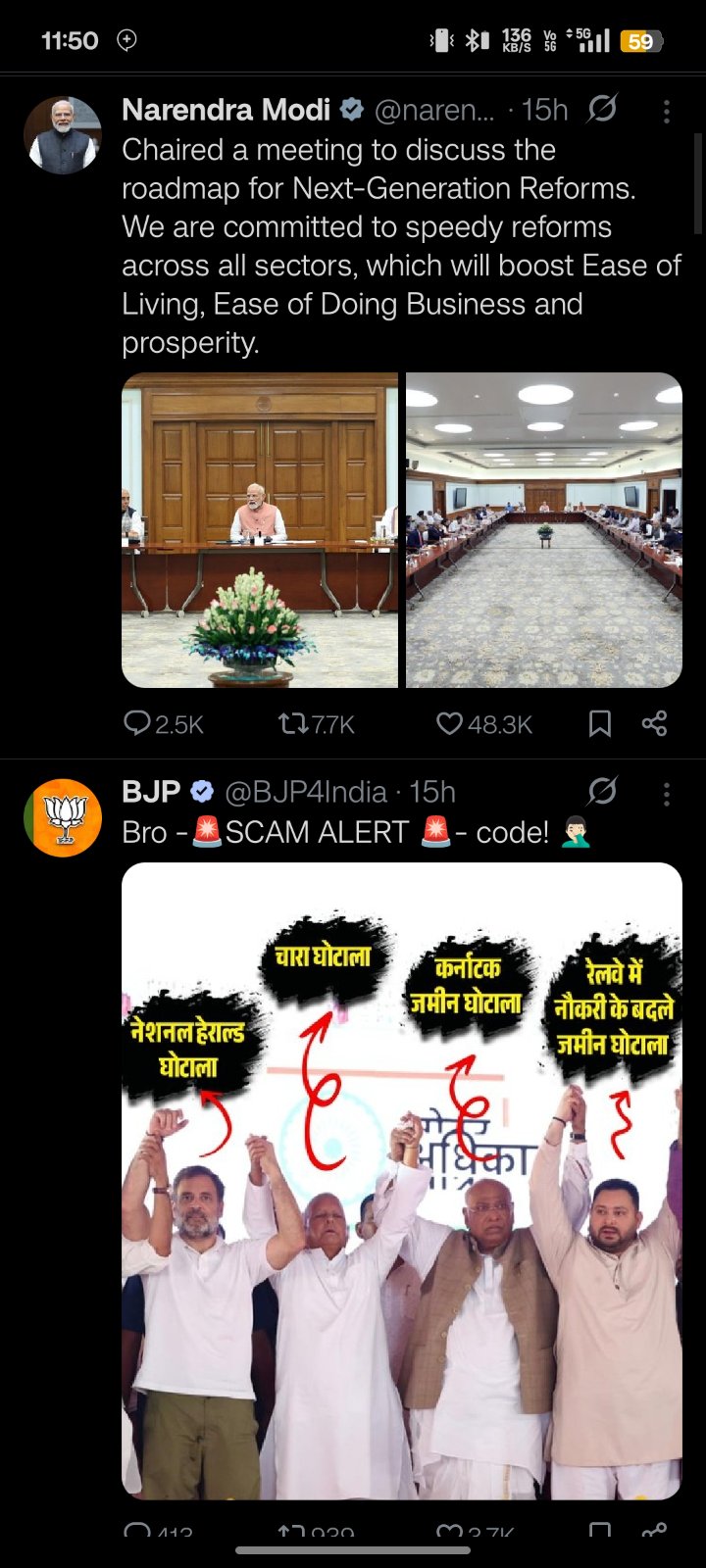706x1568 pixels.
Task: Open Narendra Modi's profile picture
Action: [x=63, y=134]
